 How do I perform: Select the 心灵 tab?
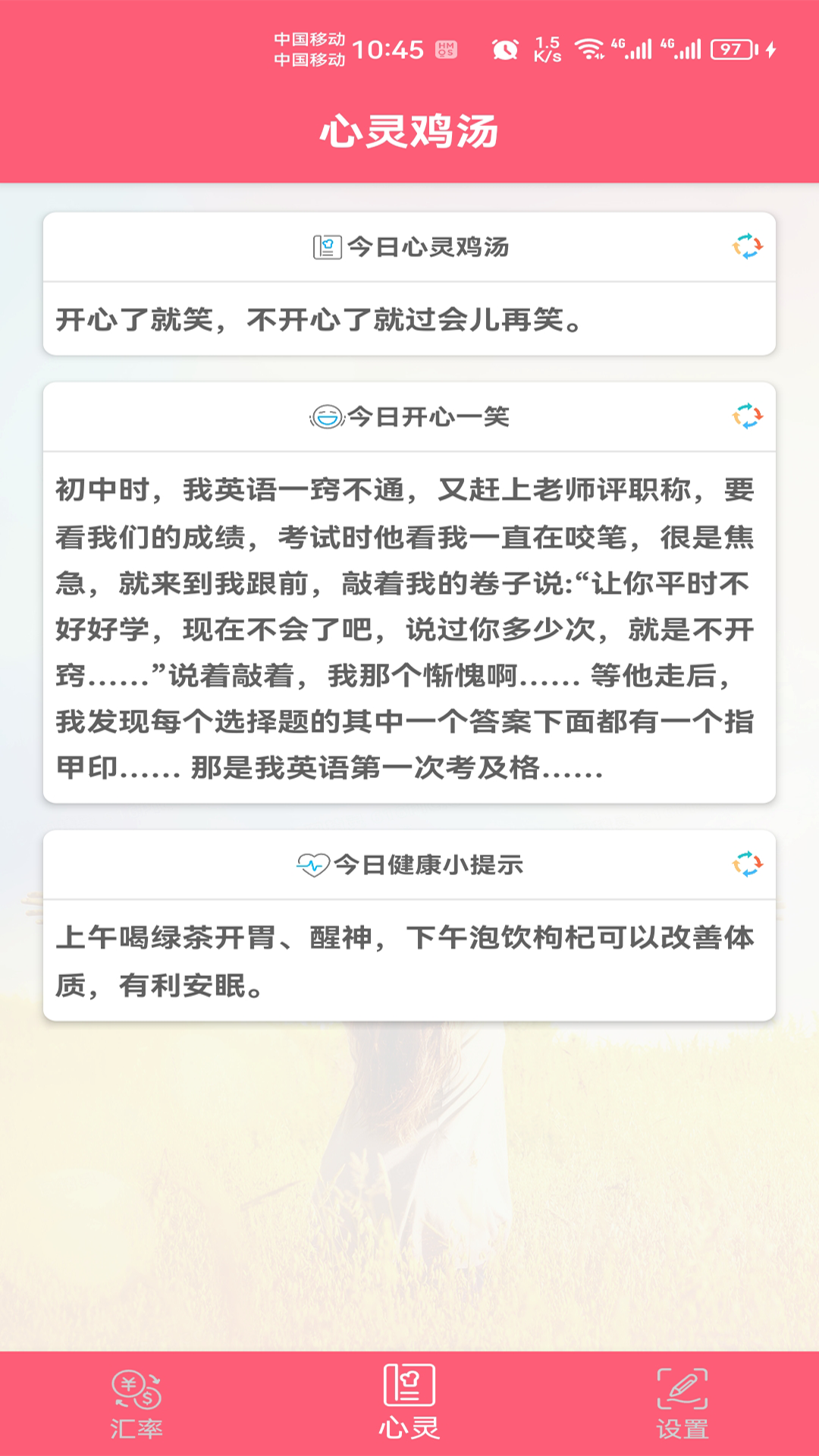(x=409, y=1404)
